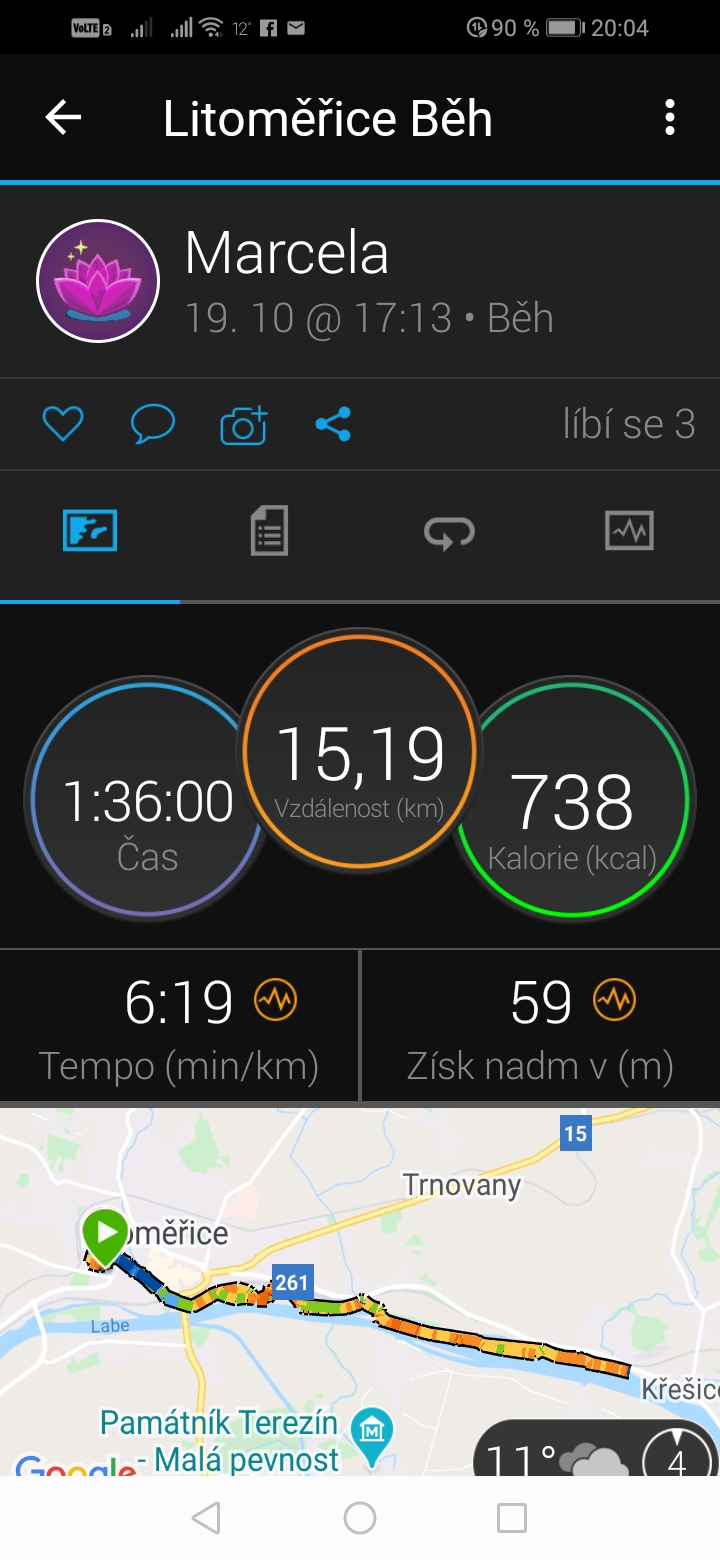Open the route map
Screen dimensions: 720x1560
(x=360, y=1291)
